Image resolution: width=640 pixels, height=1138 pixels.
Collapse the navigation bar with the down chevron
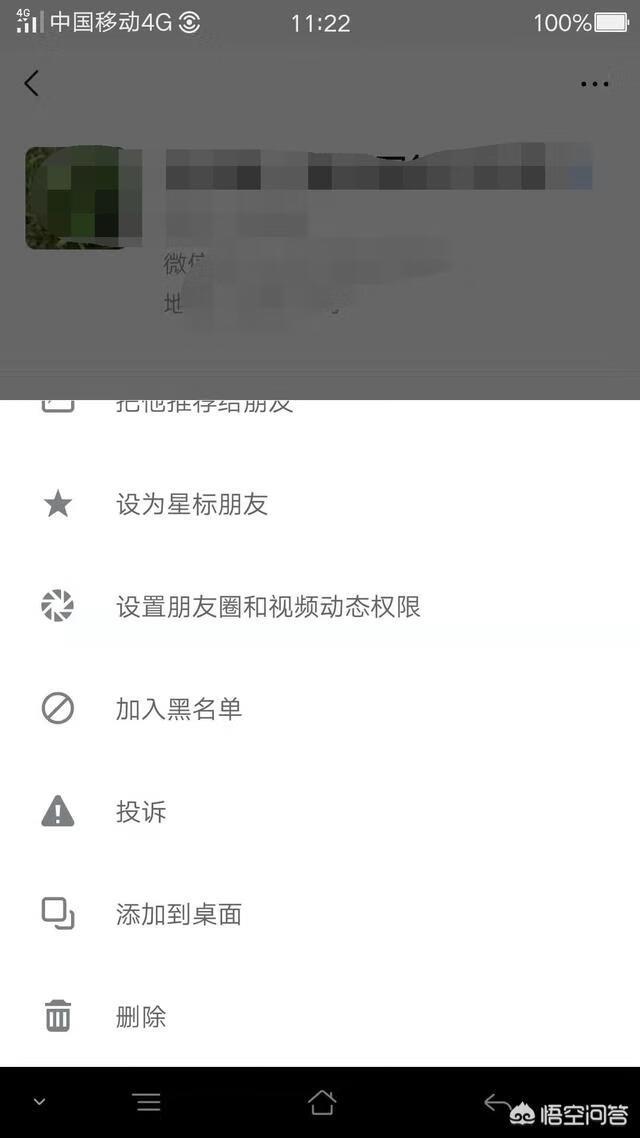[x=39, y=1102]
